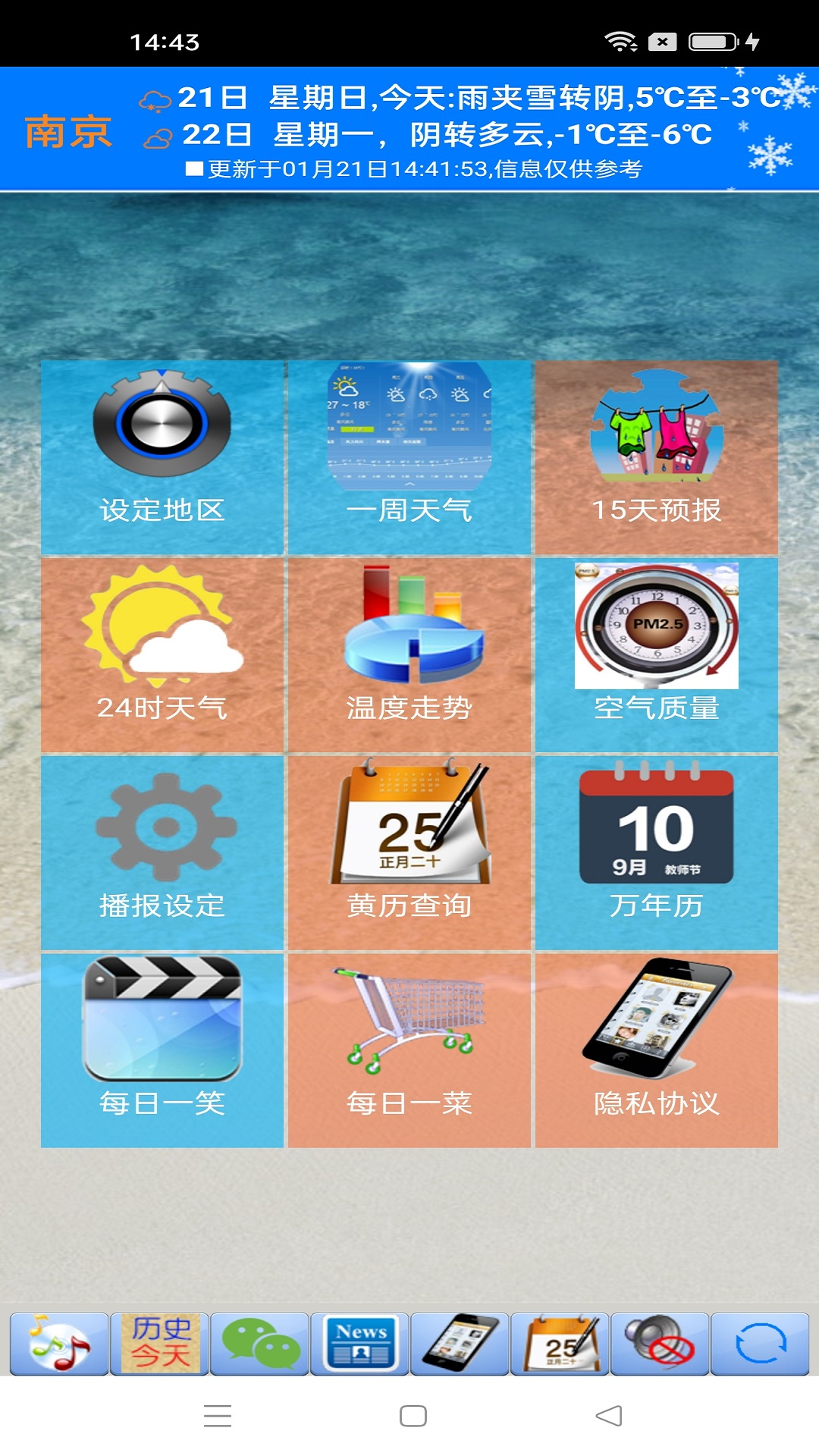Viewport: 819px width, 1456px height.
Task: Open the 黄历查询 almanac lookup
Action: (409, 849)
